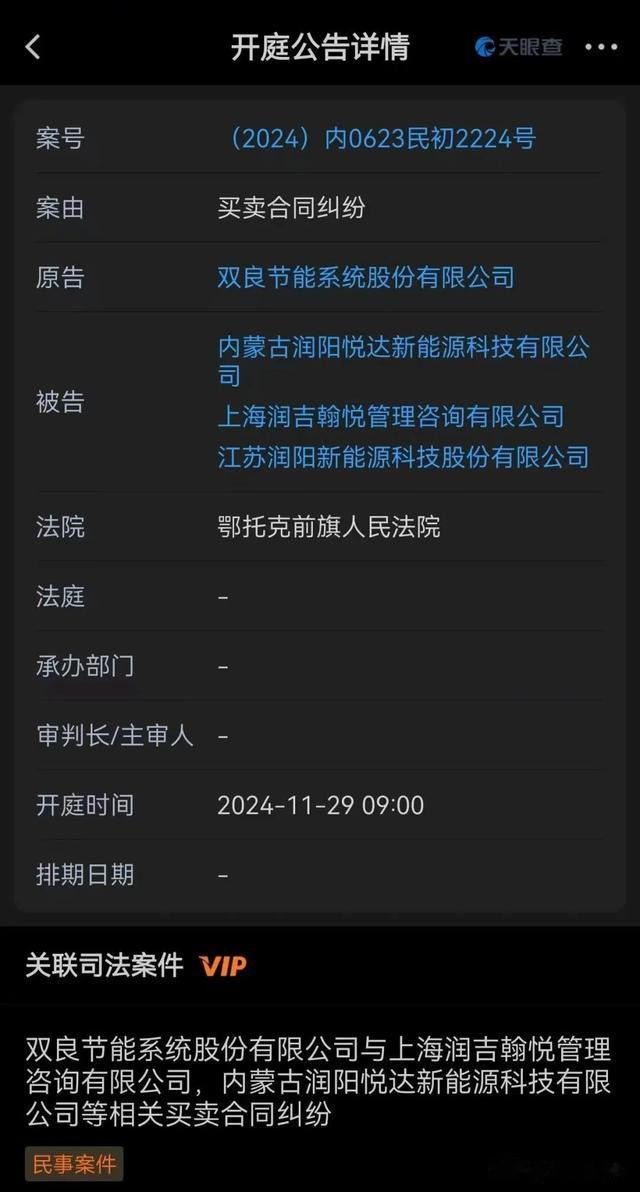
Task: Go back using the top-left arrow
Action: pos(33,47)
